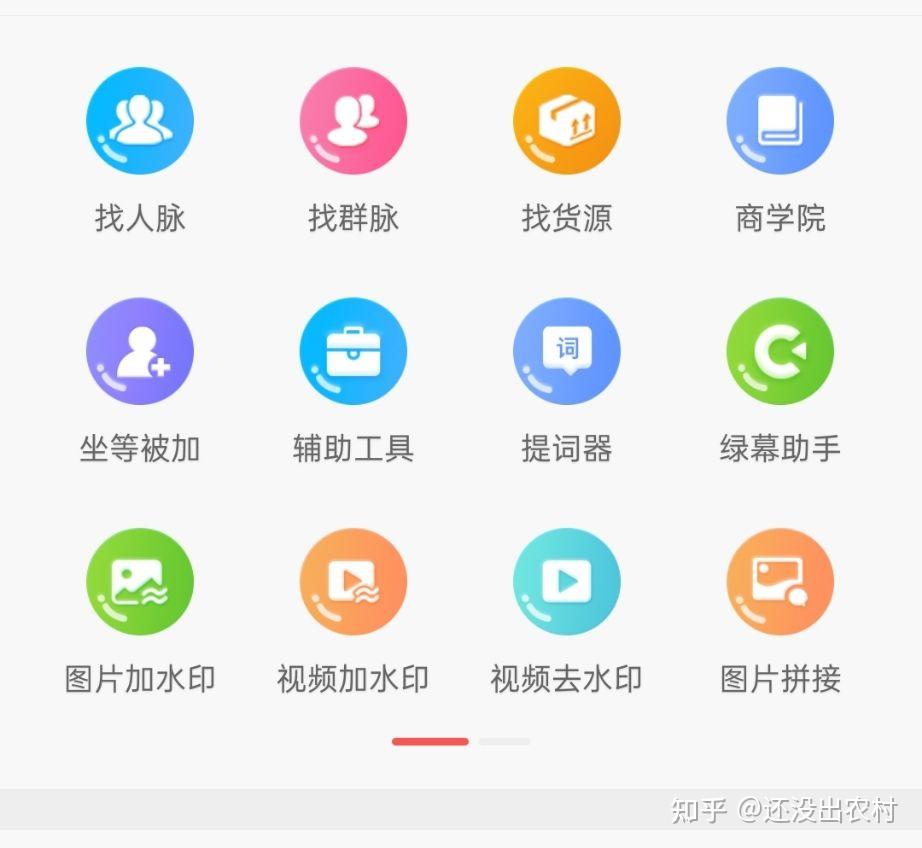The height and width of the screenshot is (848, 922).
Task: Tap 图片加水印 to watermark an image
Action: point(140,582)
